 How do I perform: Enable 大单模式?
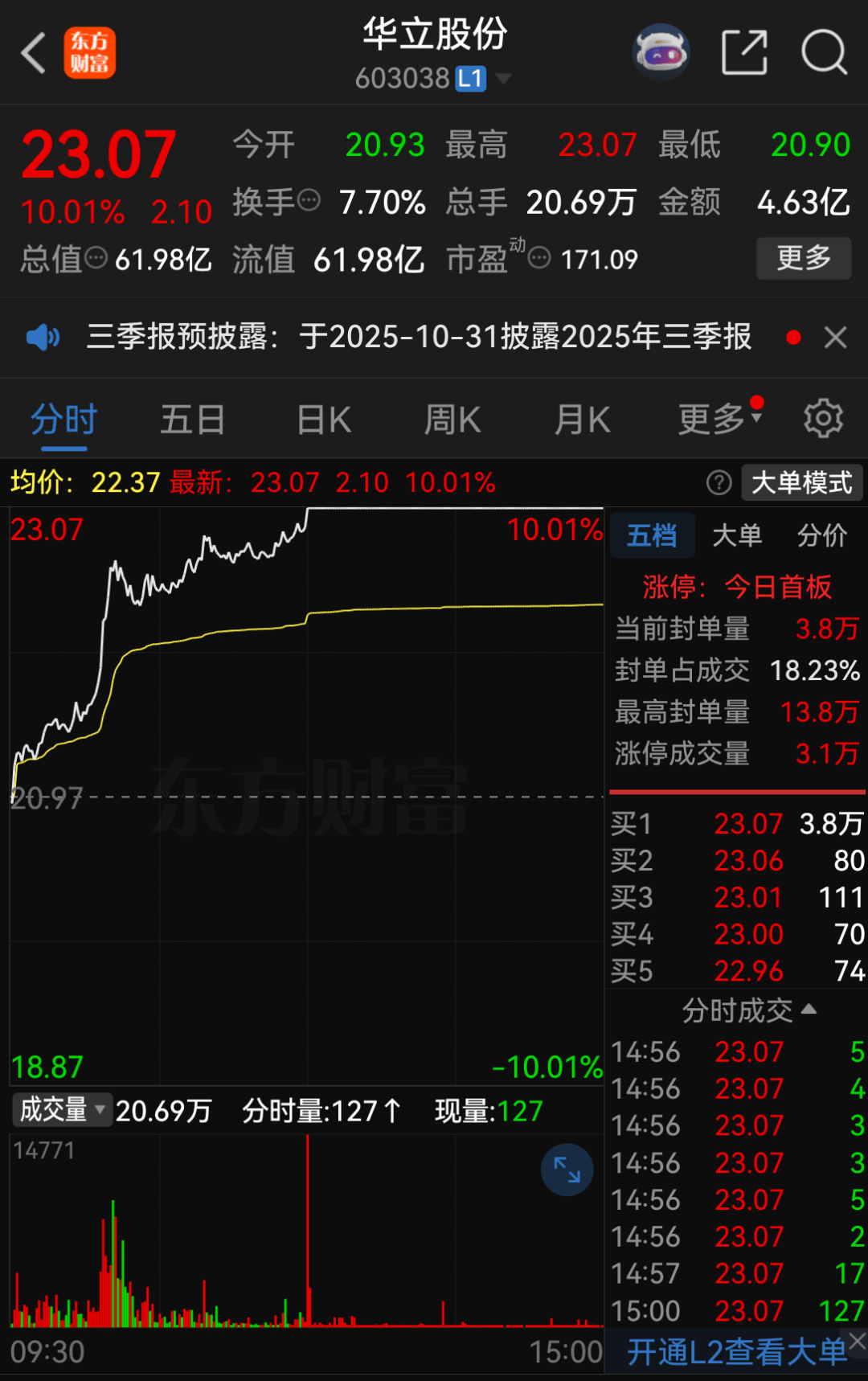801,482
